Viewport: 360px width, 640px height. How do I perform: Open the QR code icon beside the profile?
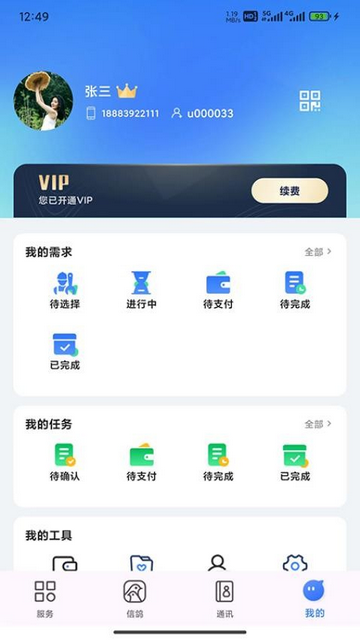tap(310, 101)
